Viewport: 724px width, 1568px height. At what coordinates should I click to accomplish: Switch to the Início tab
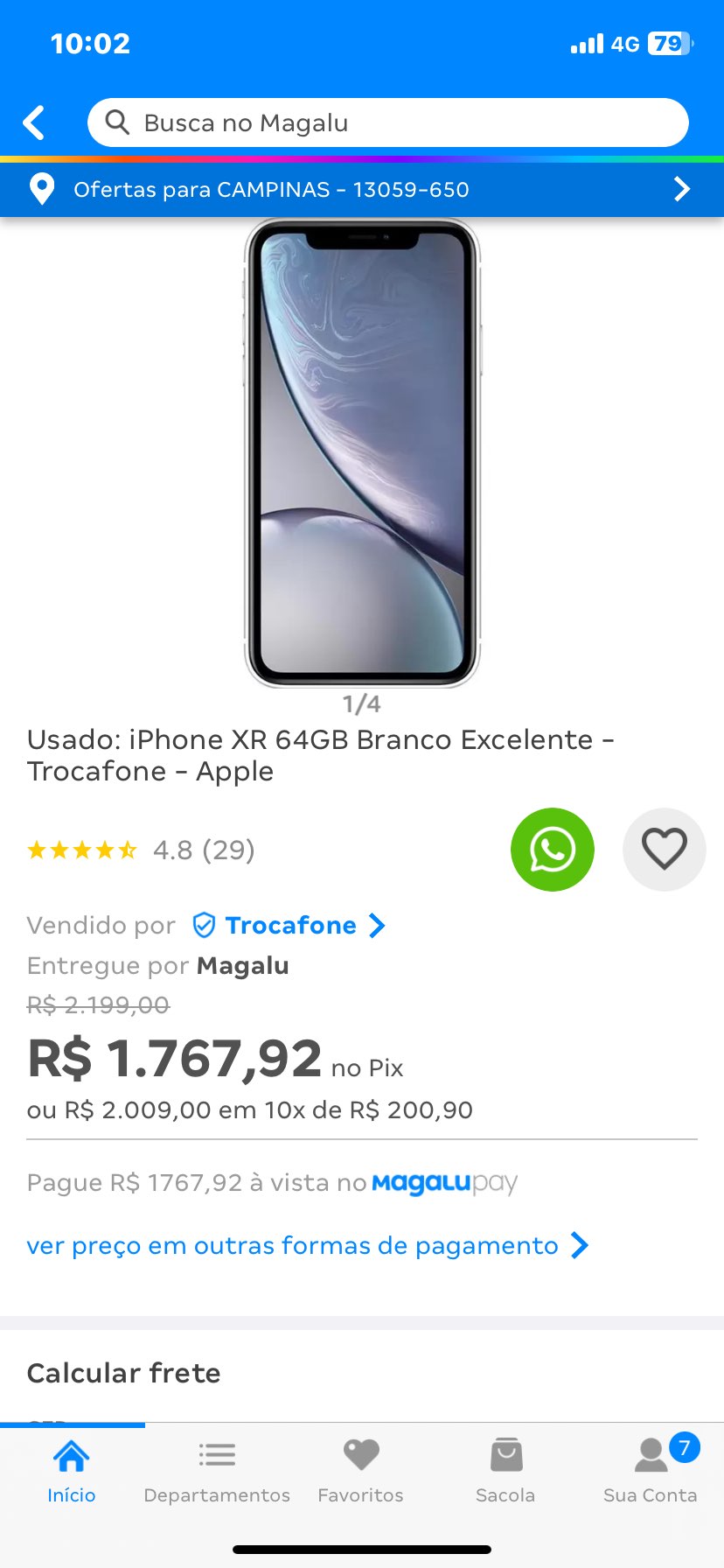click(72, 1472)
